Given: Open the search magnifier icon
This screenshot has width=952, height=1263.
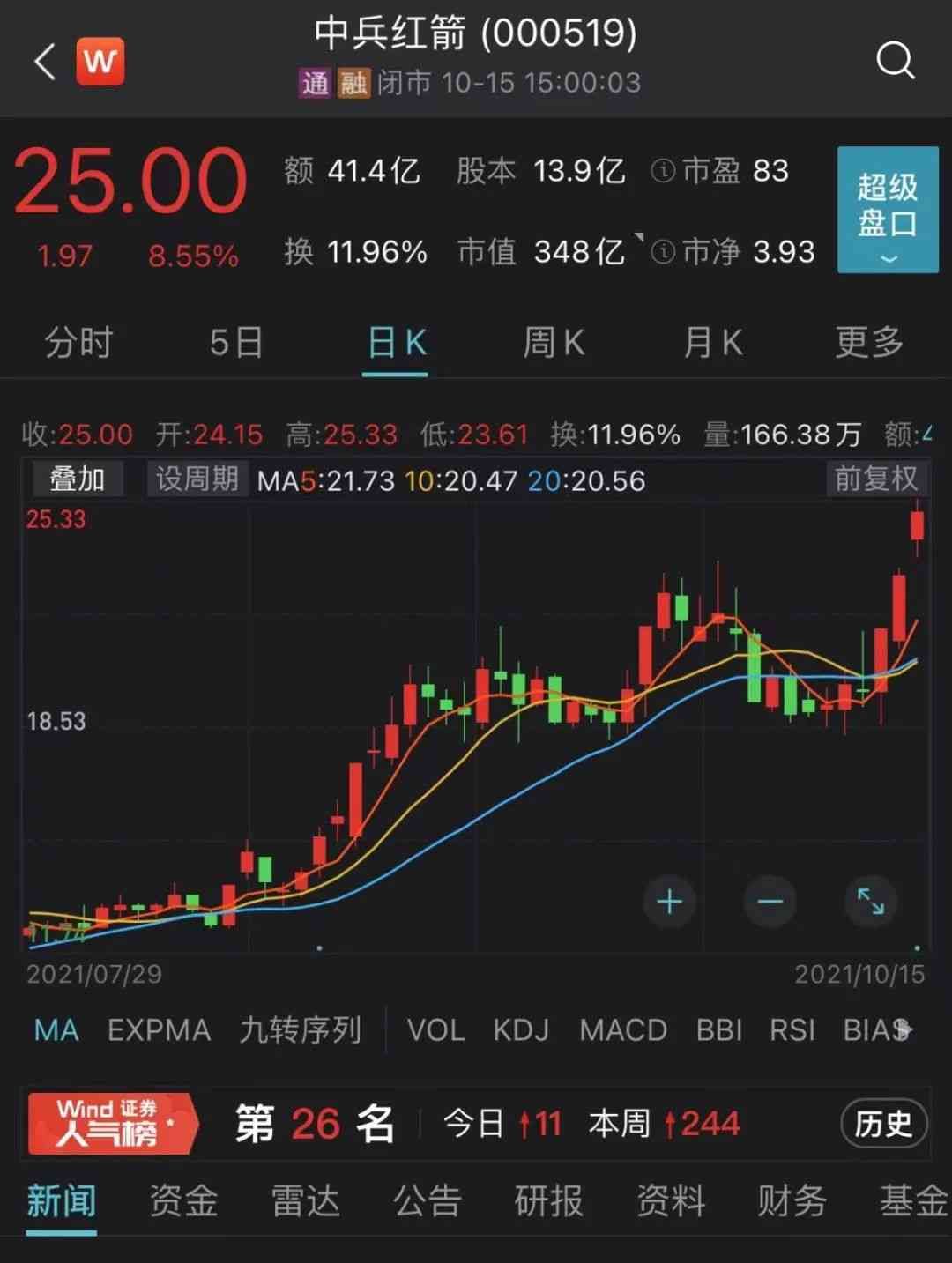Looking at the screenshot, I should (x=895, y=61).
